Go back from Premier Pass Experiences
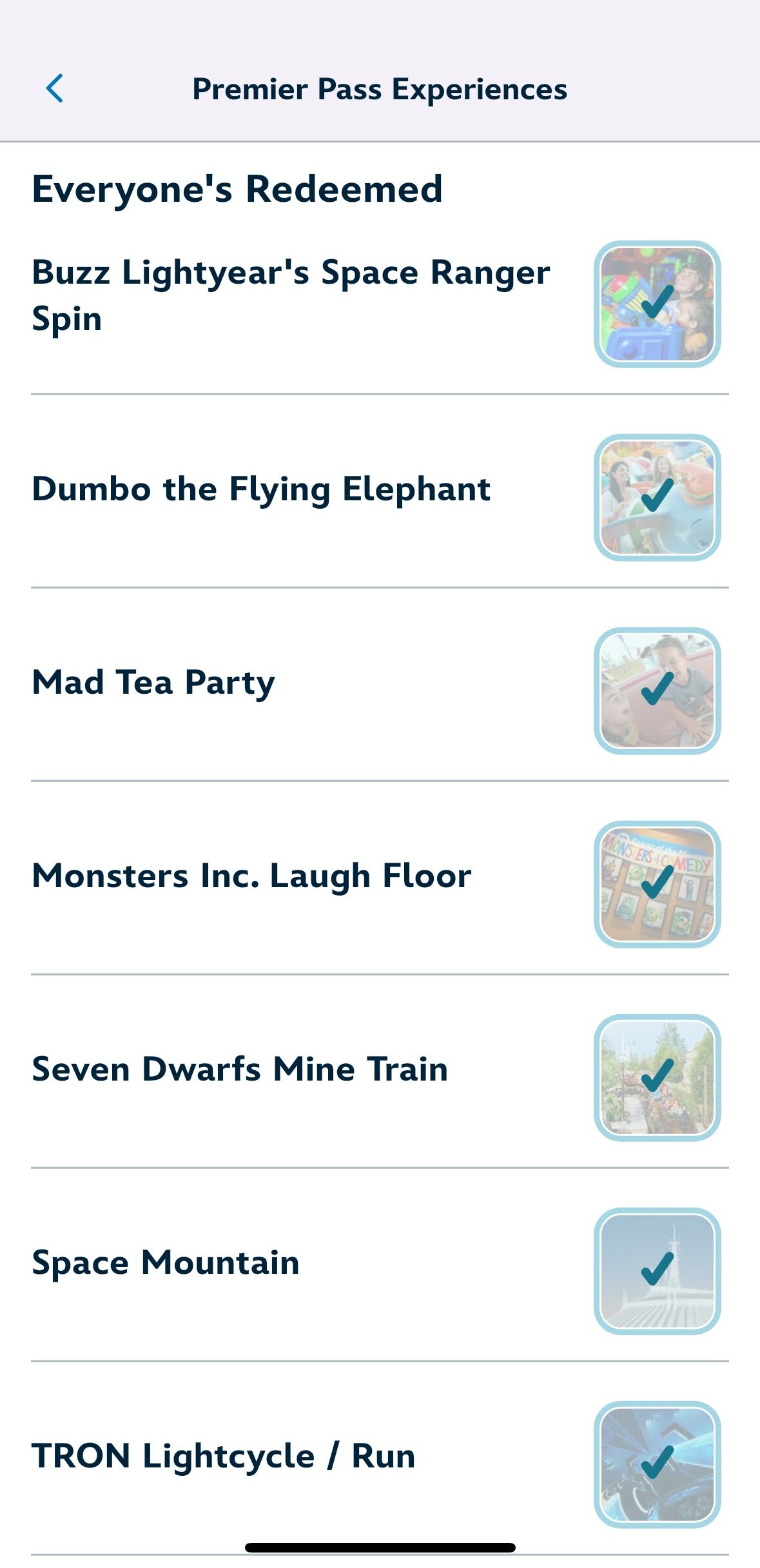The image size is (760, 1568). 55,88
